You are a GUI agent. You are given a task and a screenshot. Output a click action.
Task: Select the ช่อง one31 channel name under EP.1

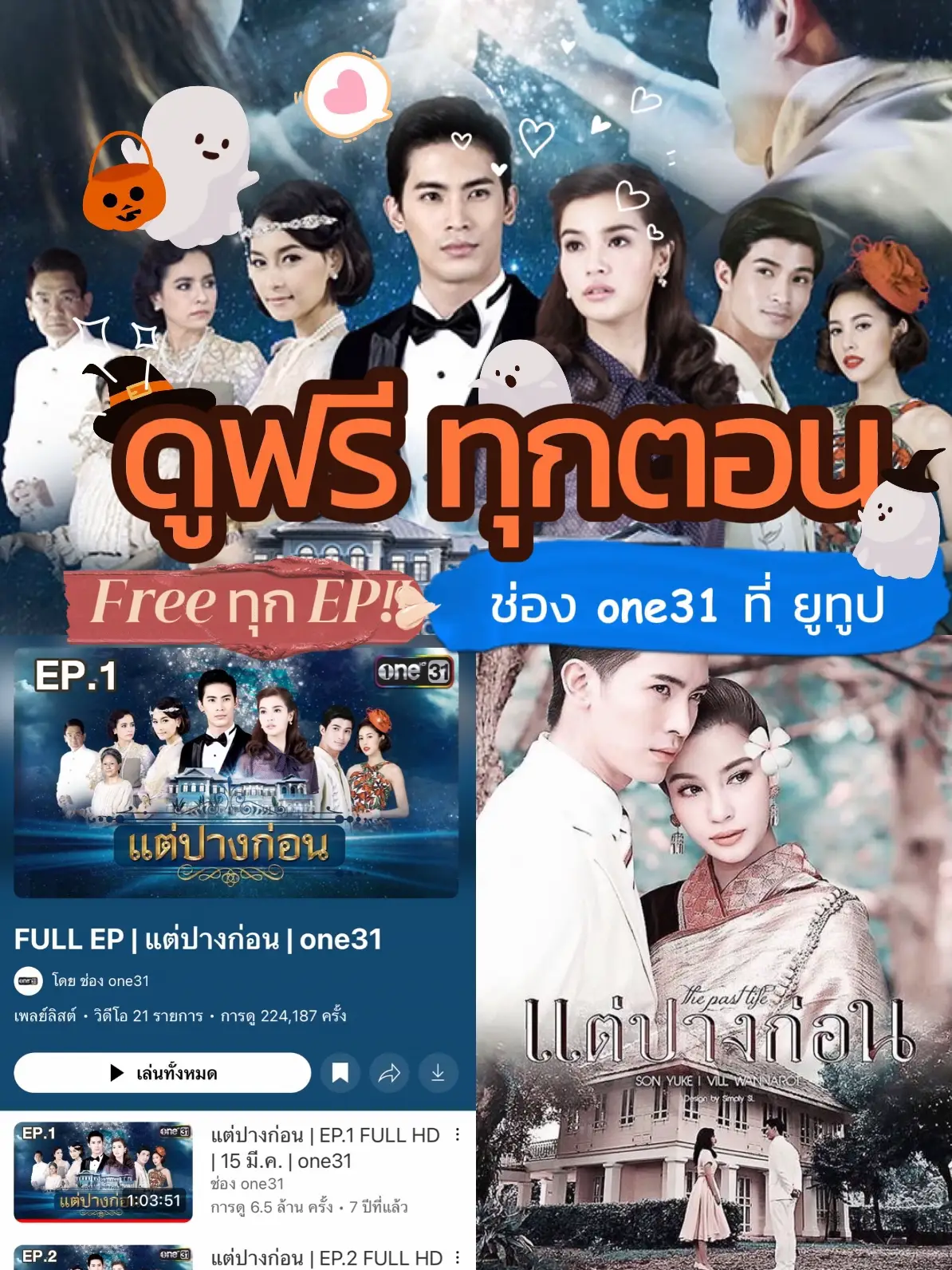pos(248,1183)
